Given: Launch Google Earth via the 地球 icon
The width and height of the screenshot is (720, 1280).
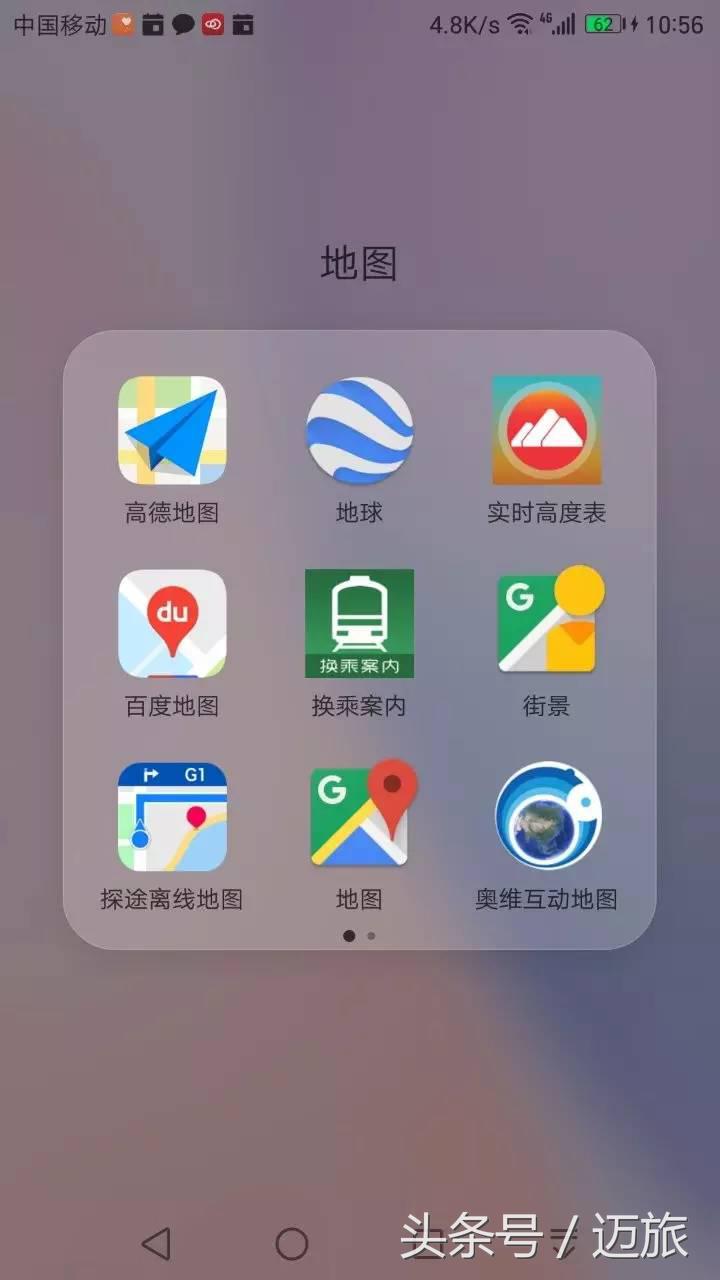Looking at the screenshot, I should (x=360, y=430).
